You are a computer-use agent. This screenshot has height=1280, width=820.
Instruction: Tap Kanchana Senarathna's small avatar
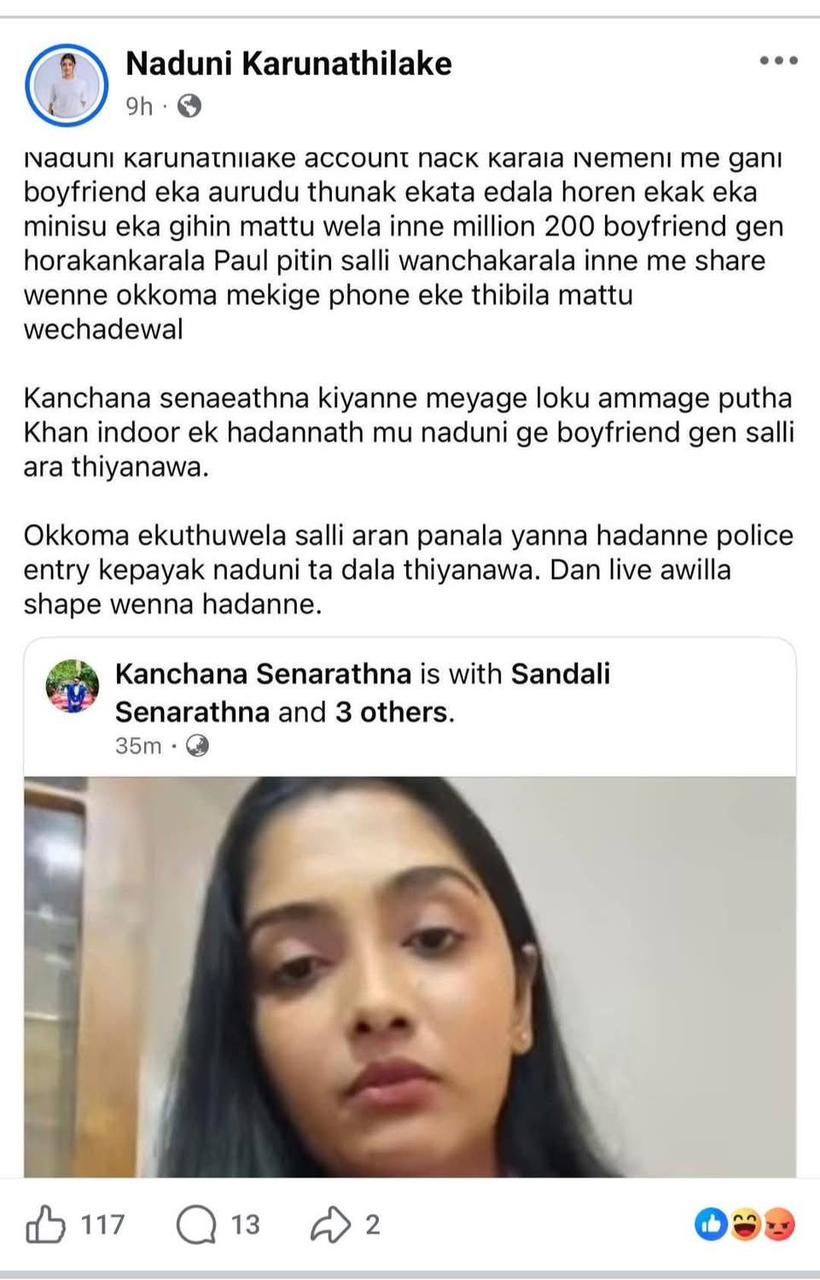click(73, 686)
